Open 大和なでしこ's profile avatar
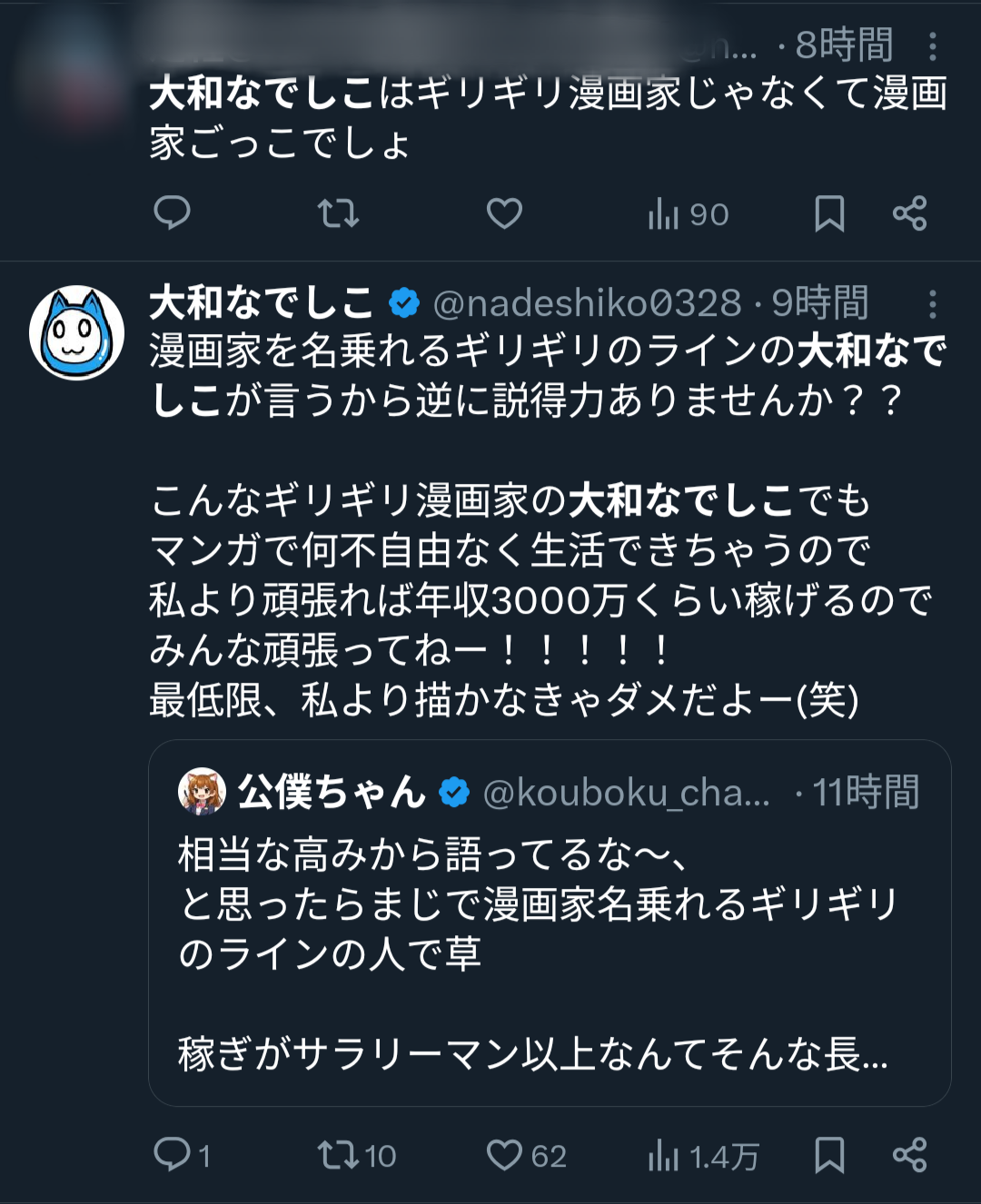This screenshot has width=981, height=1204. (77, 332)
